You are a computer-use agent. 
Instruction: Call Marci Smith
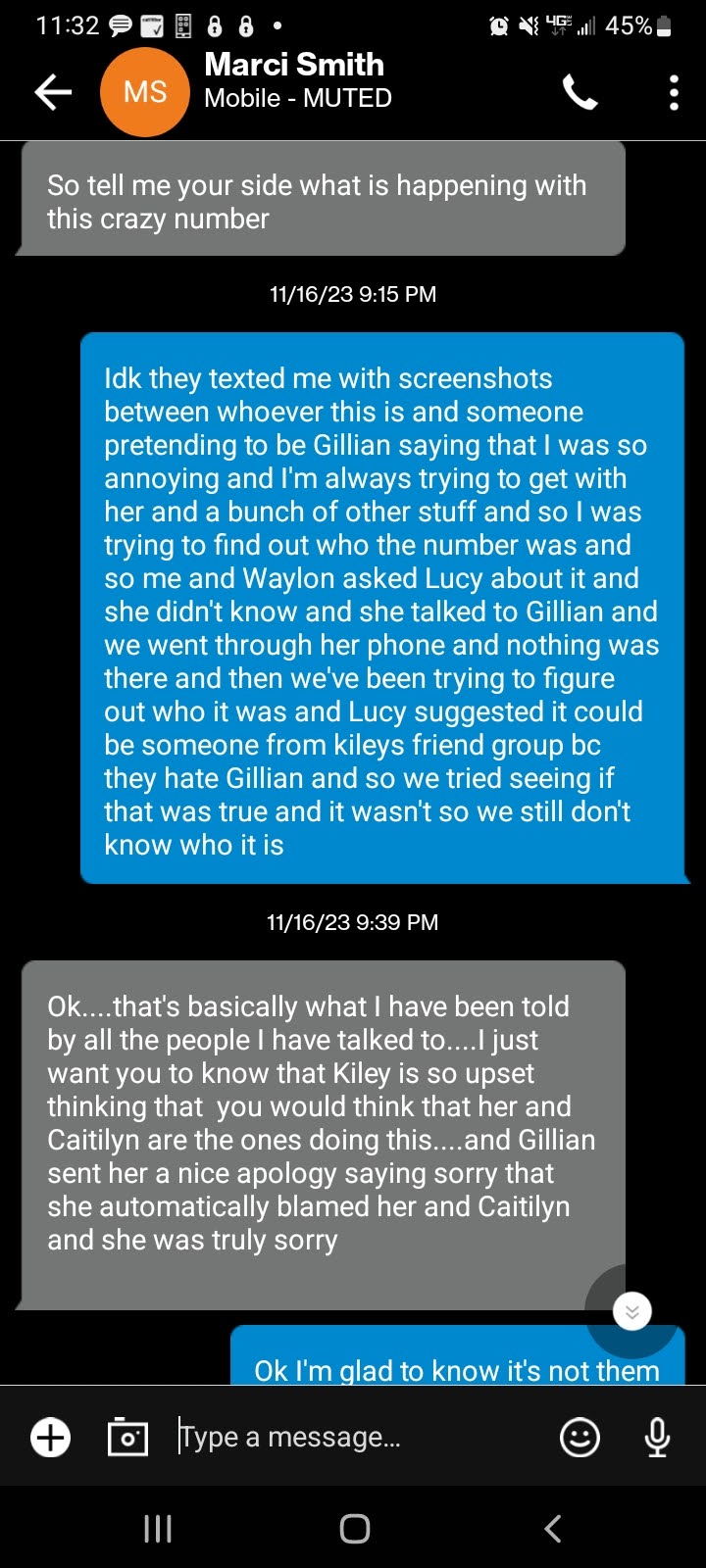(580, 92)
